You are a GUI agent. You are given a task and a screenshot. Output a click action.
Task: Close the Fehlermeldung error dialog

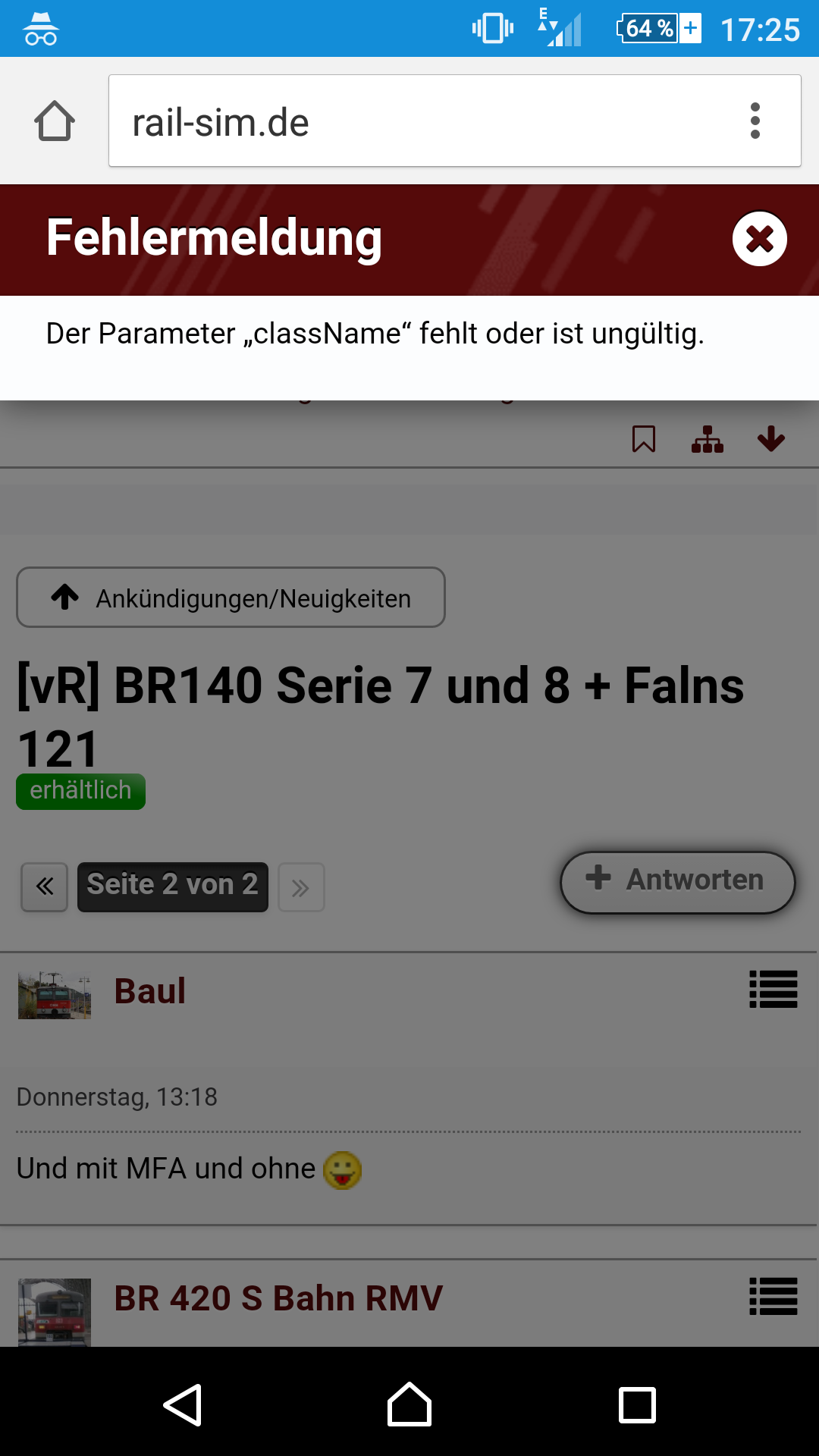pyautogui.click(x=759, y=239)
